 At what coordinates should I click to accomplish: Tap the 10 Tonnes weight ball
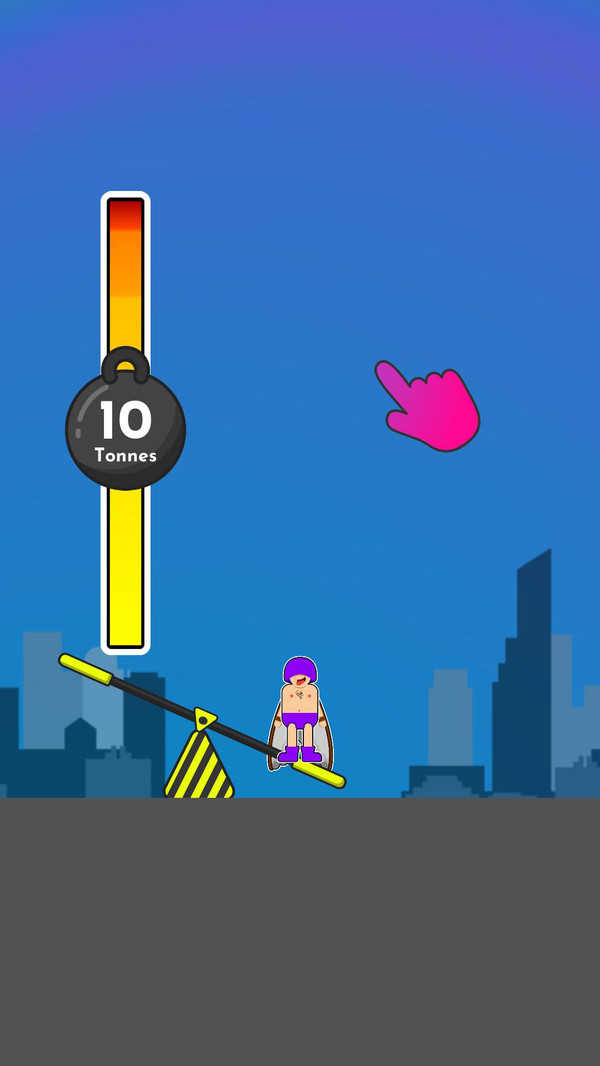pyautogui.click(x=125, y=428)
